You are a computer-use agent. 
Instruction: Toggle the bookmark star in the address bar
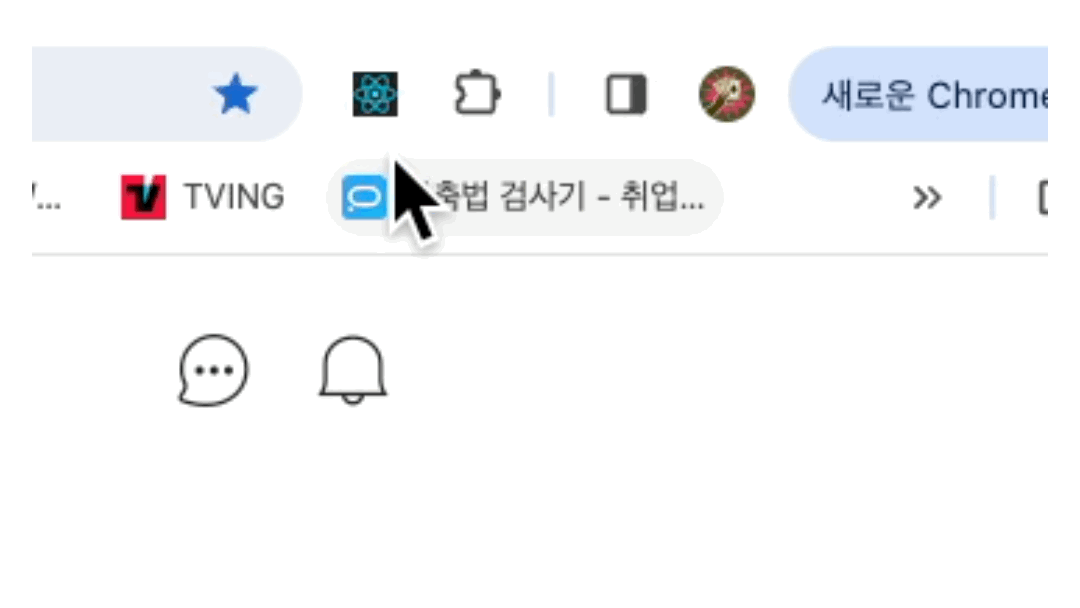point(236,96)
